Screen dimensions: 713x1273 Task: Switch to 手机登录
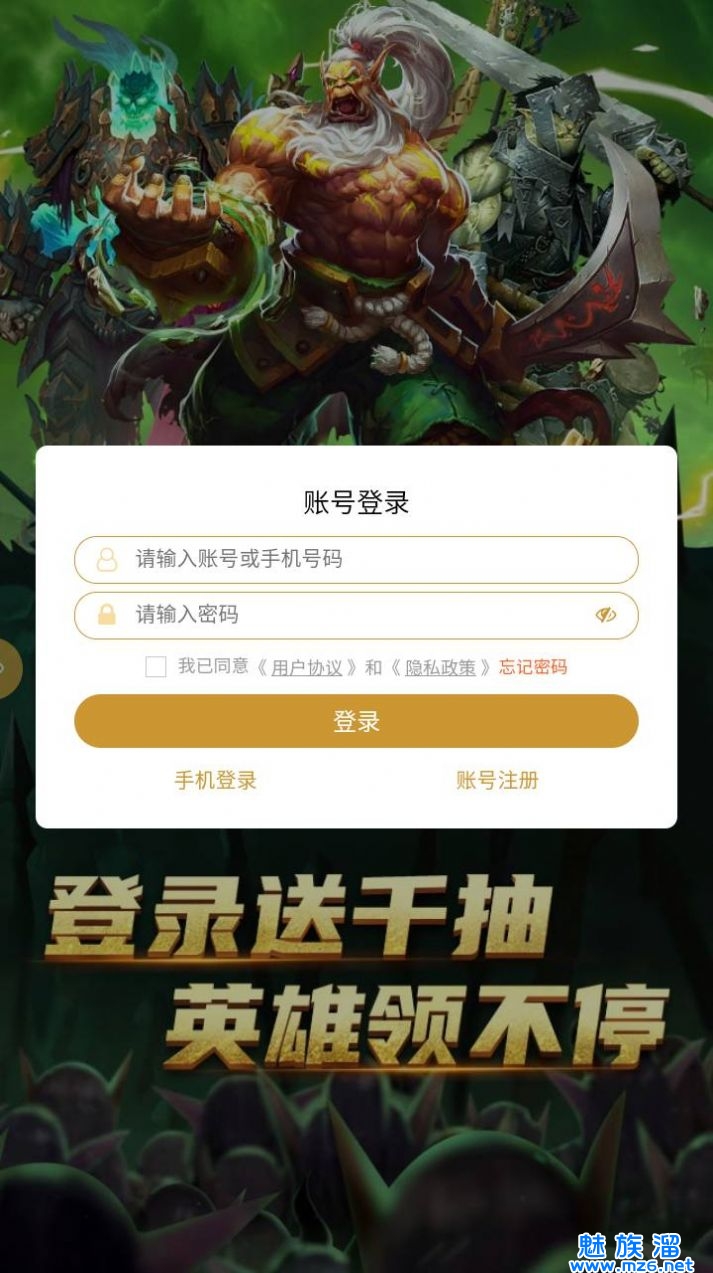click(x=216, y=781)
